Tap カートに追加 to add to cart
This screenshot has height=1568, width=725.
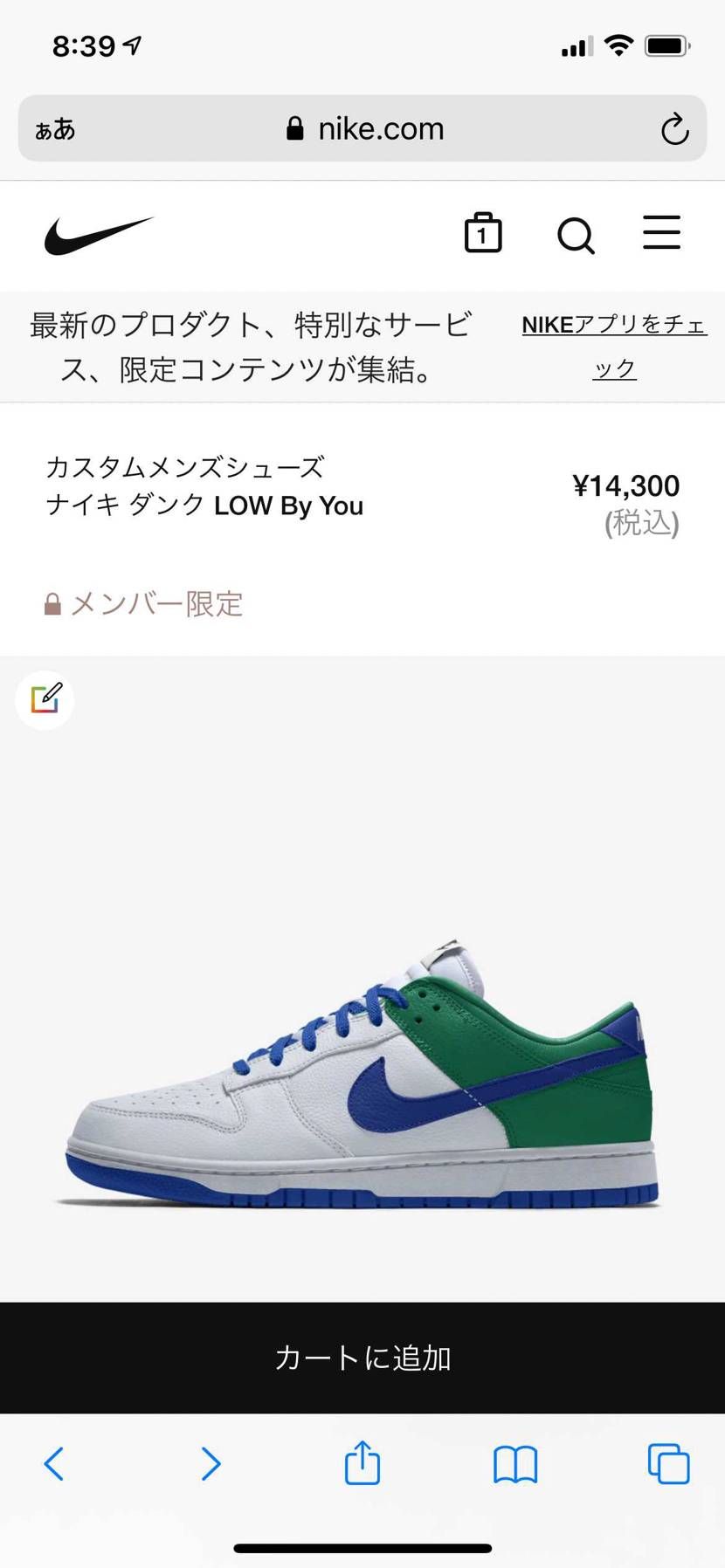tap(362, 1358)
